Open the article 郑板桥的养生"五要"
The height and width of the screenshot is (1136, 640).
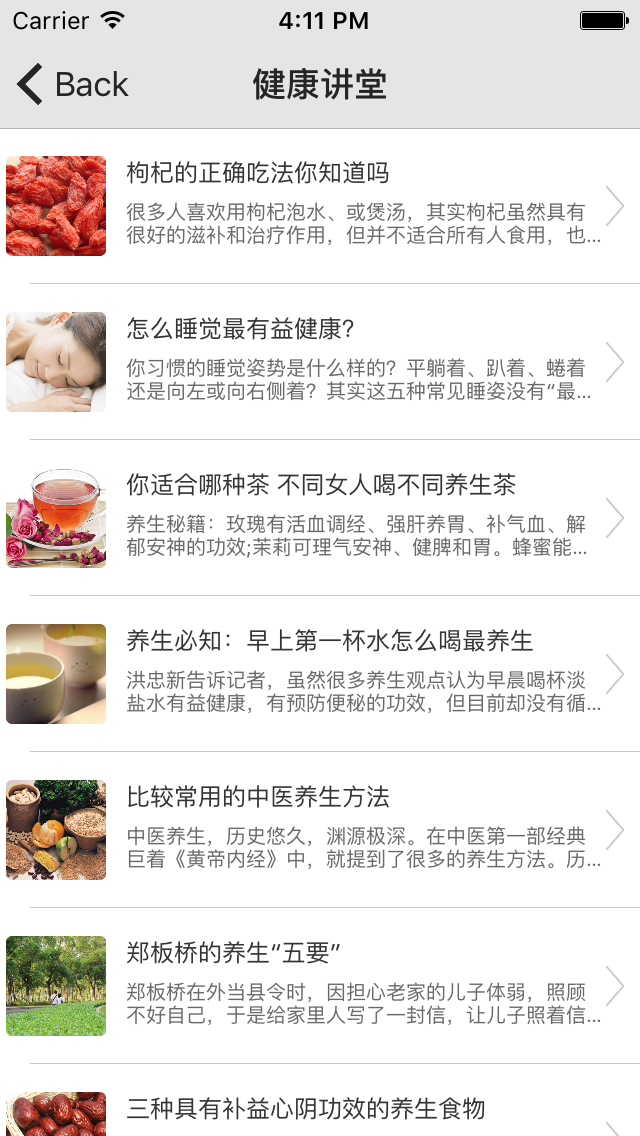pos(320,986)
